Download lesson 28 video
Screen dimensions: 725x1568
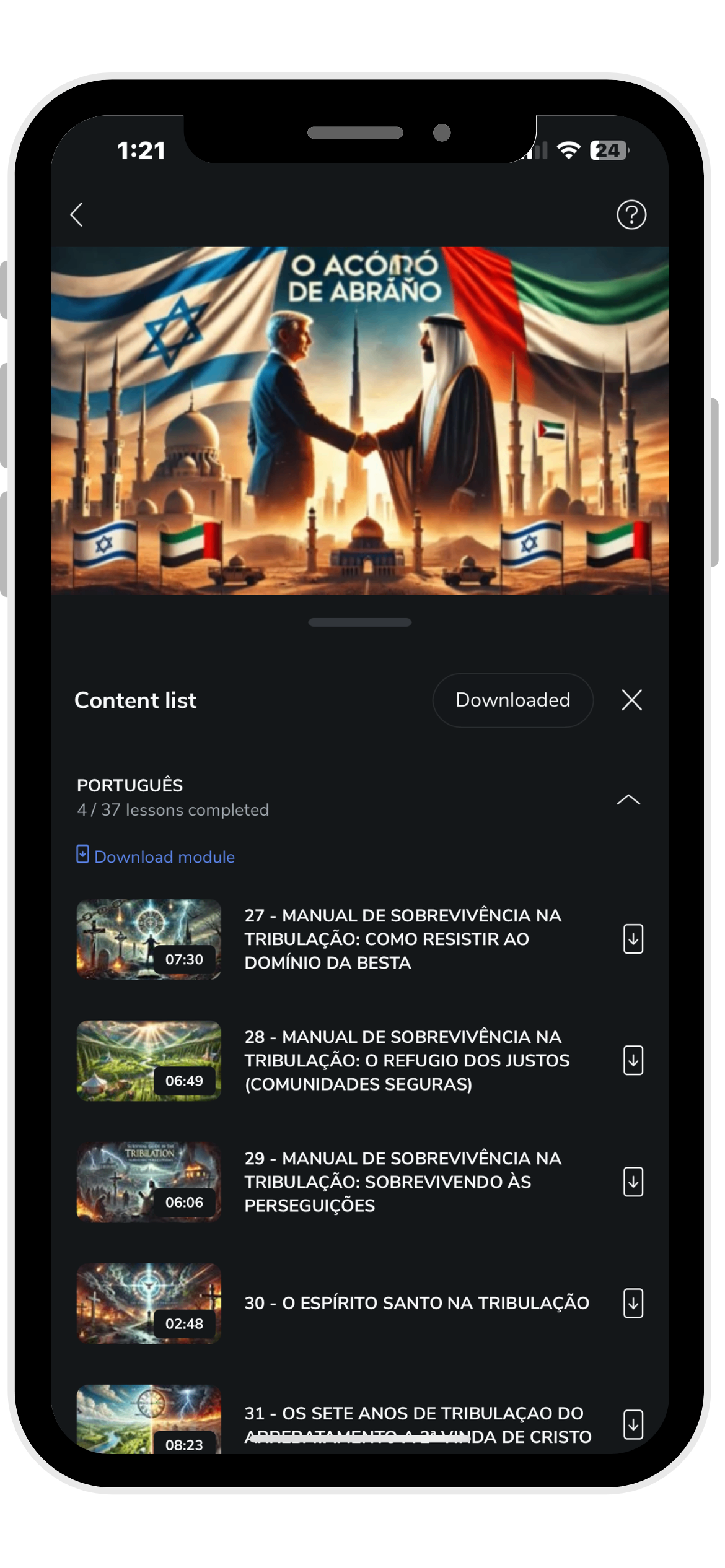coord(633,1060)
